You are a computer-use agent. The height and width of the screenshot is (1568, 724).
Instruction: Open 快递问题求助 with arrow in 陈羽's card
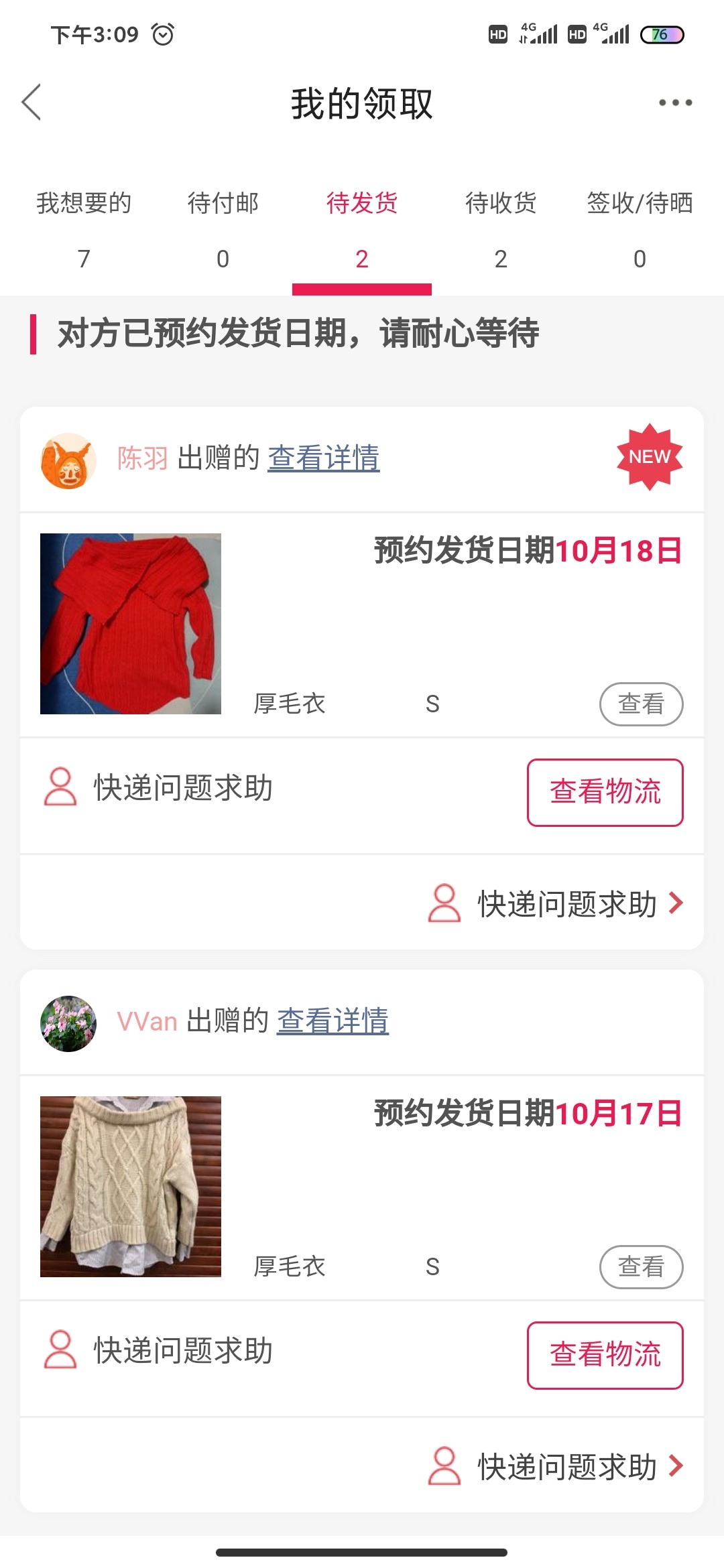tap(556, 904)
